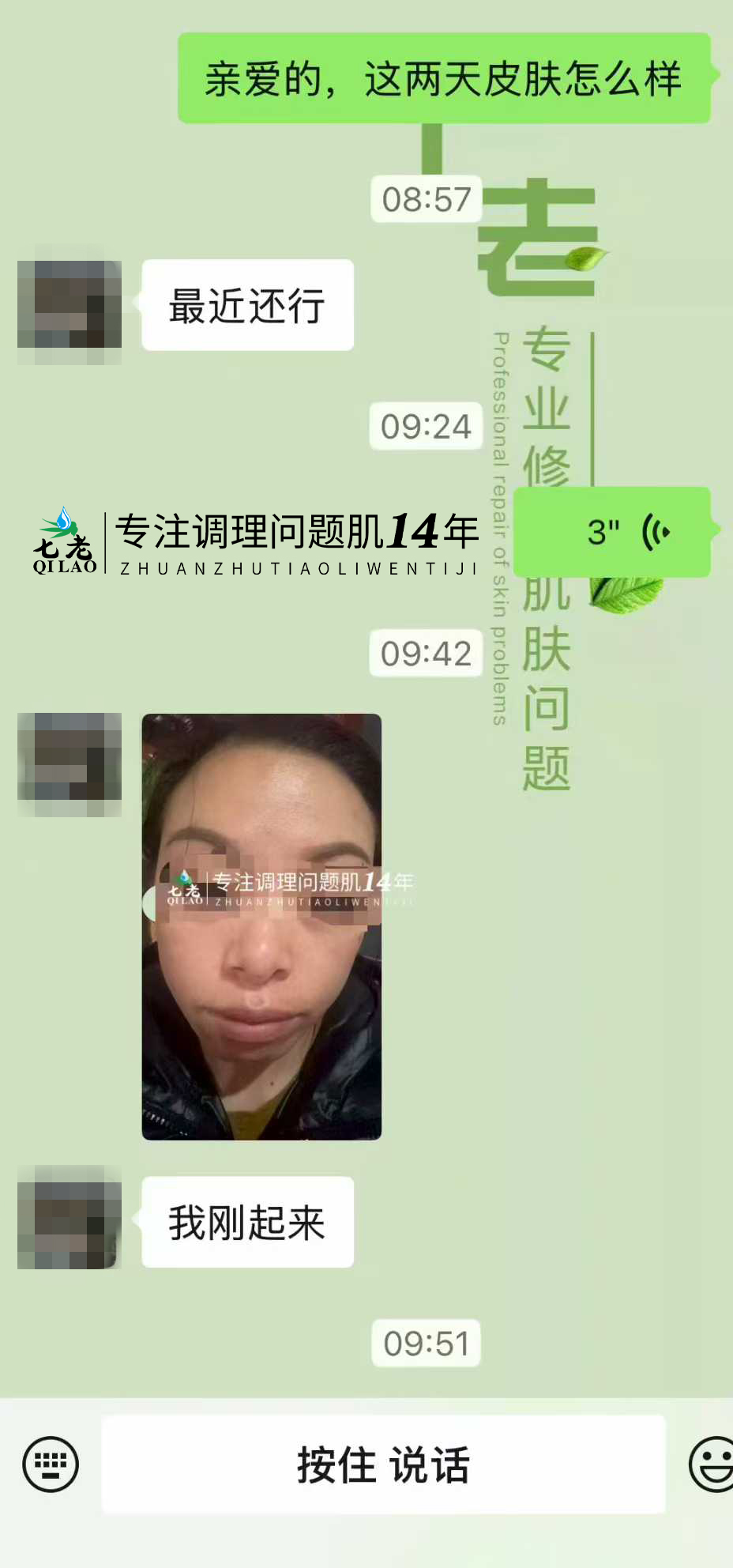Play the 3-second voice message
This screenshot has height=1568, width=733.
coord(612,532)
